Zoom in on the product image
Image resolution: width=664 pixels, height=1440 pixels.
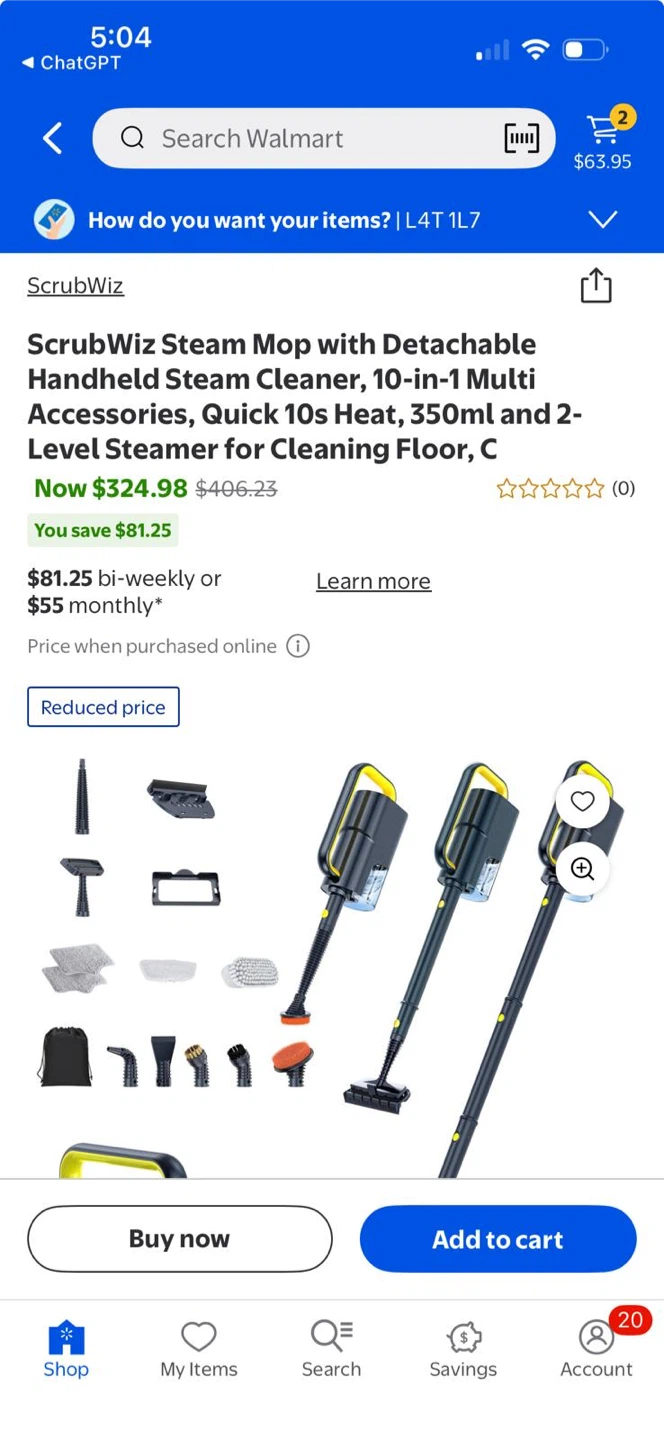tap(582, 869)
